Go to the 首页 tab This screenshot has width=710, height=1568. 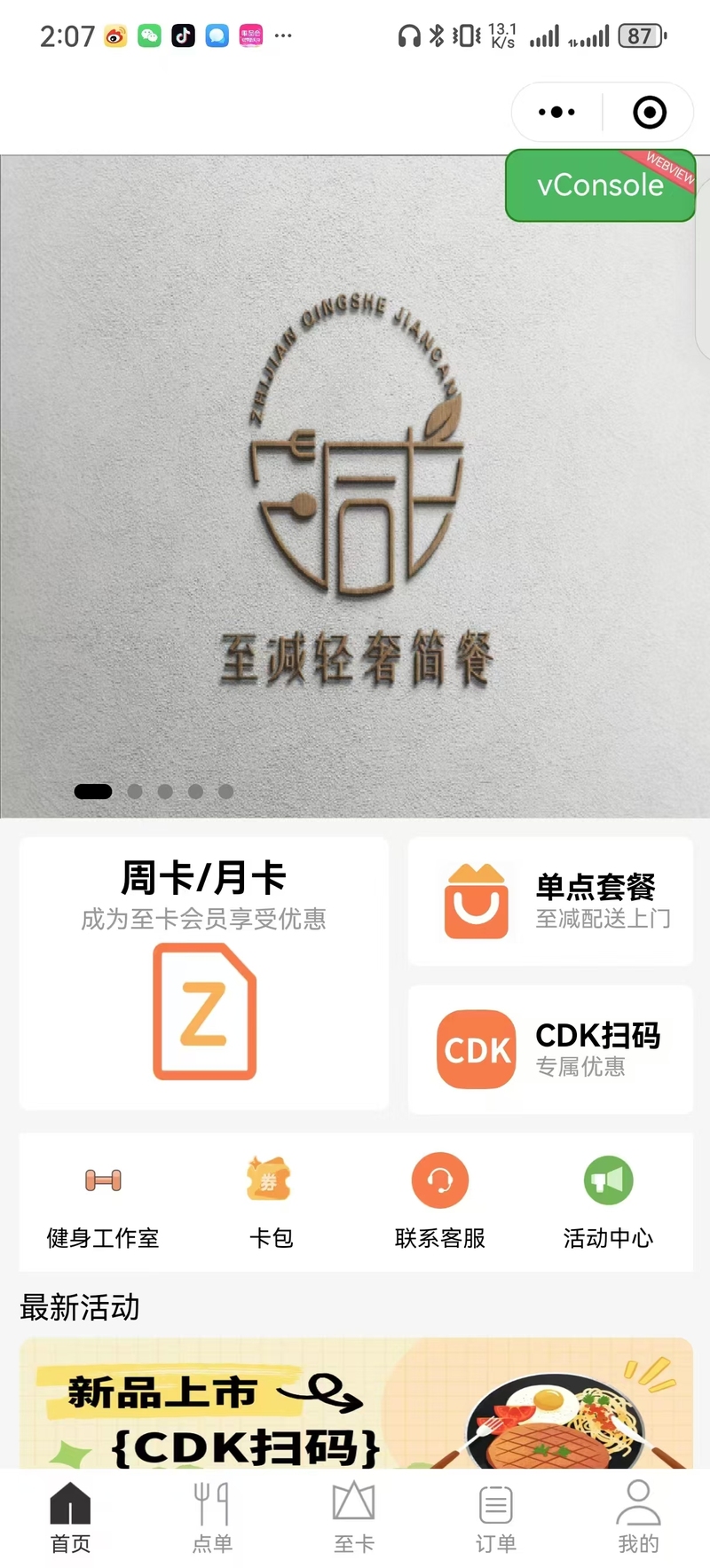tap(70, 1517)
